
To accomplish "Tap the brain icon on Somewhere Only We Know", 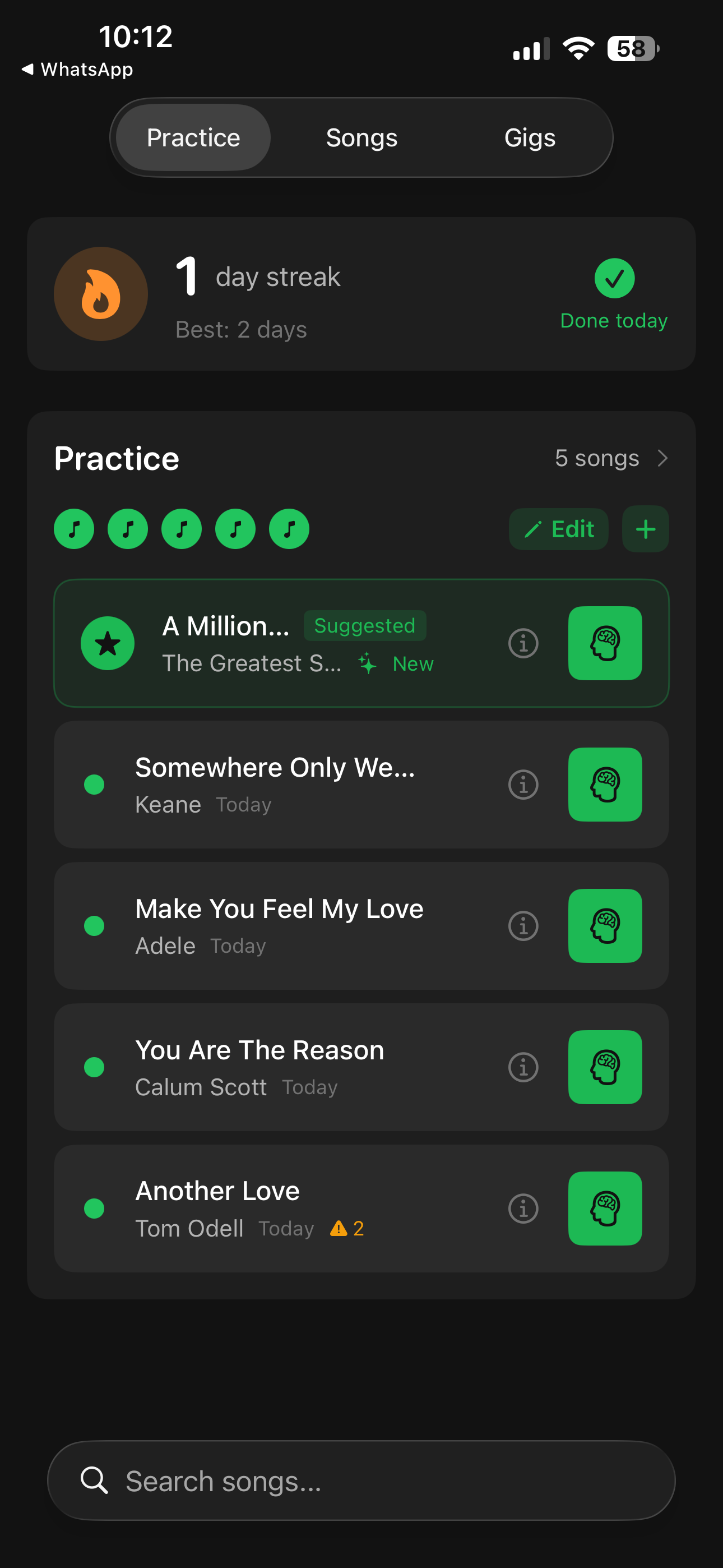I will click(x=605, y=785).
